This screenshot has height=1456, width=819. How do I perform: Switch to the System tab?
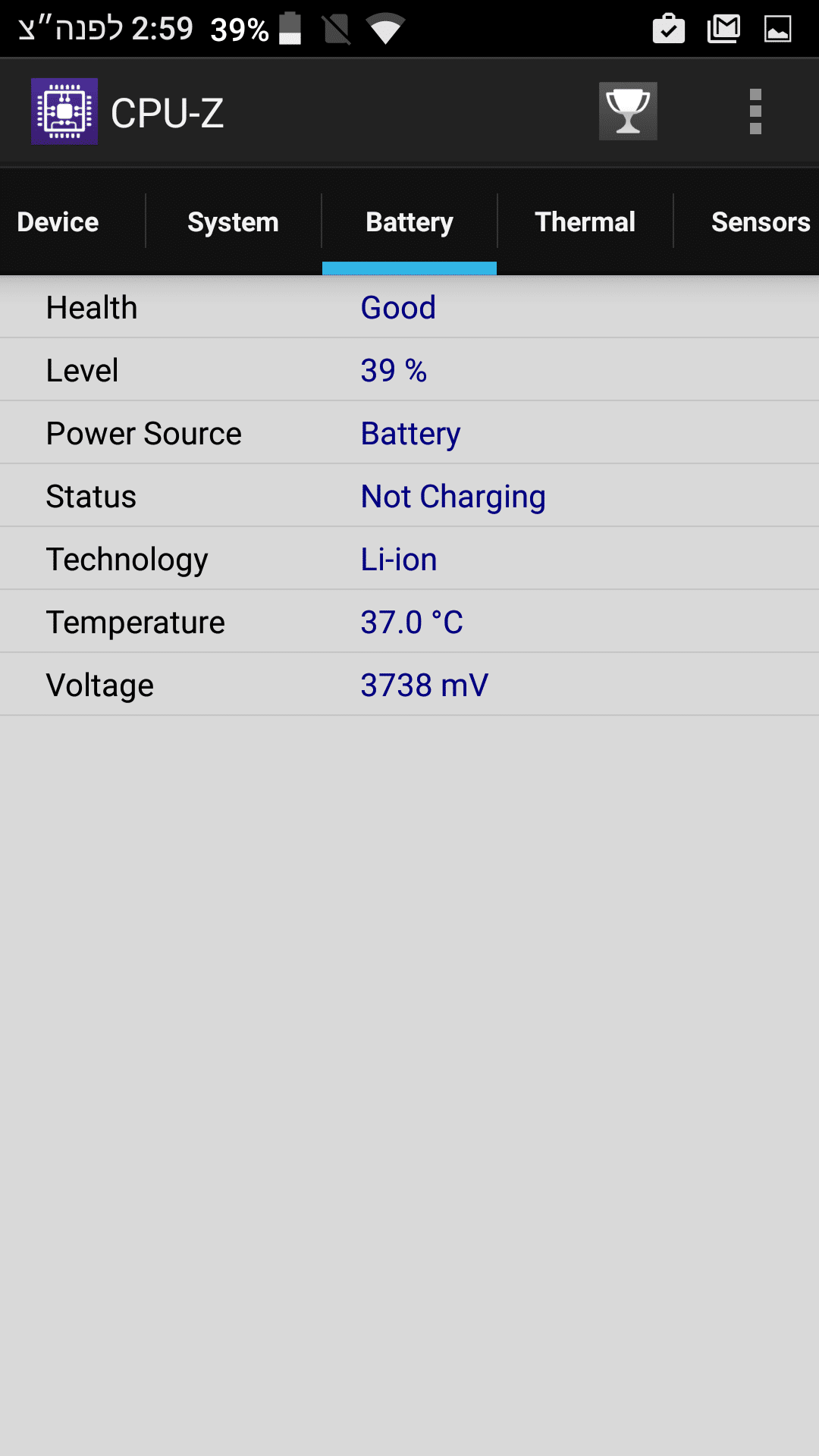[x=233, y=222]
